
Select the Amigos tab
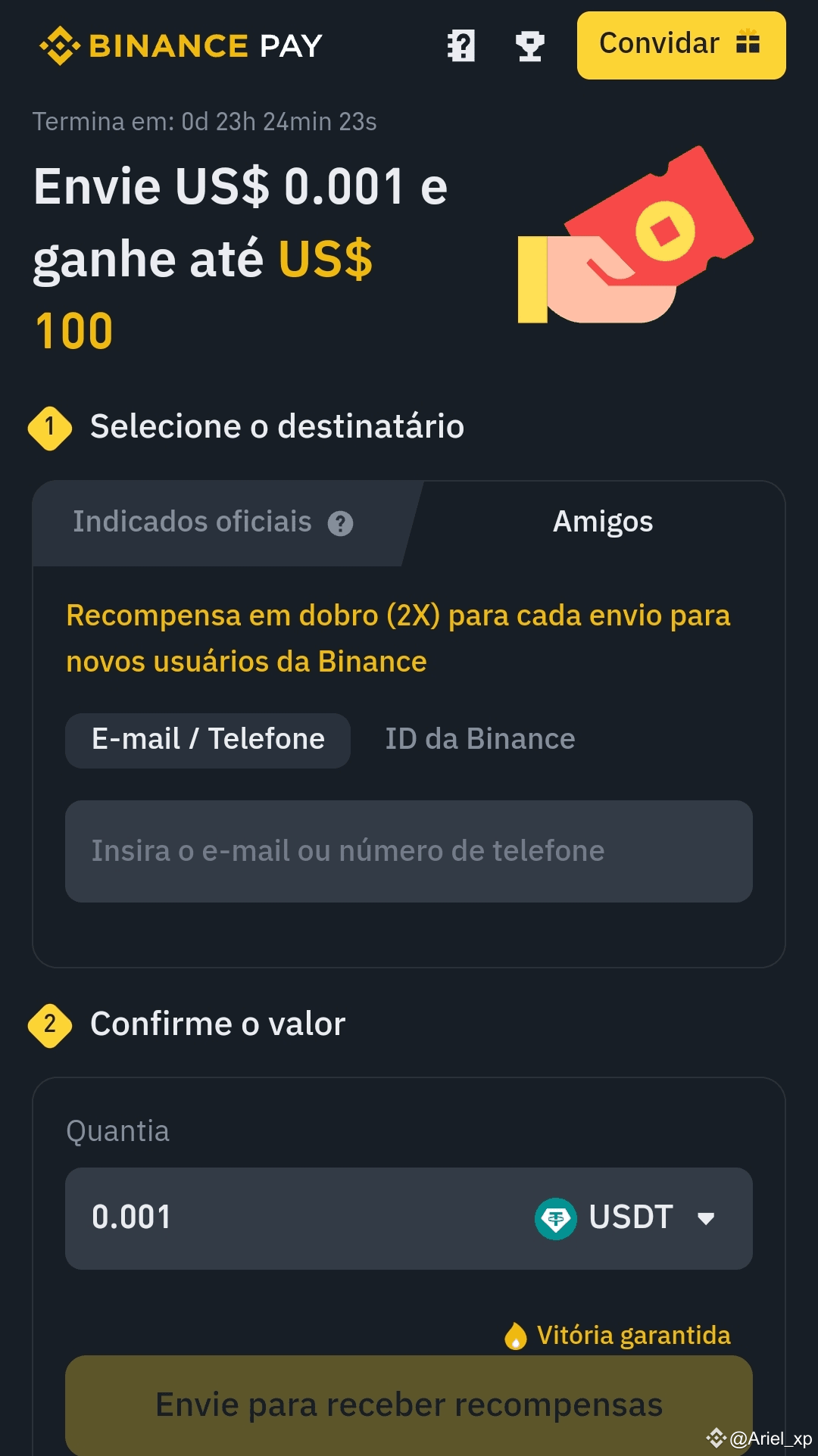pos(602,522)
